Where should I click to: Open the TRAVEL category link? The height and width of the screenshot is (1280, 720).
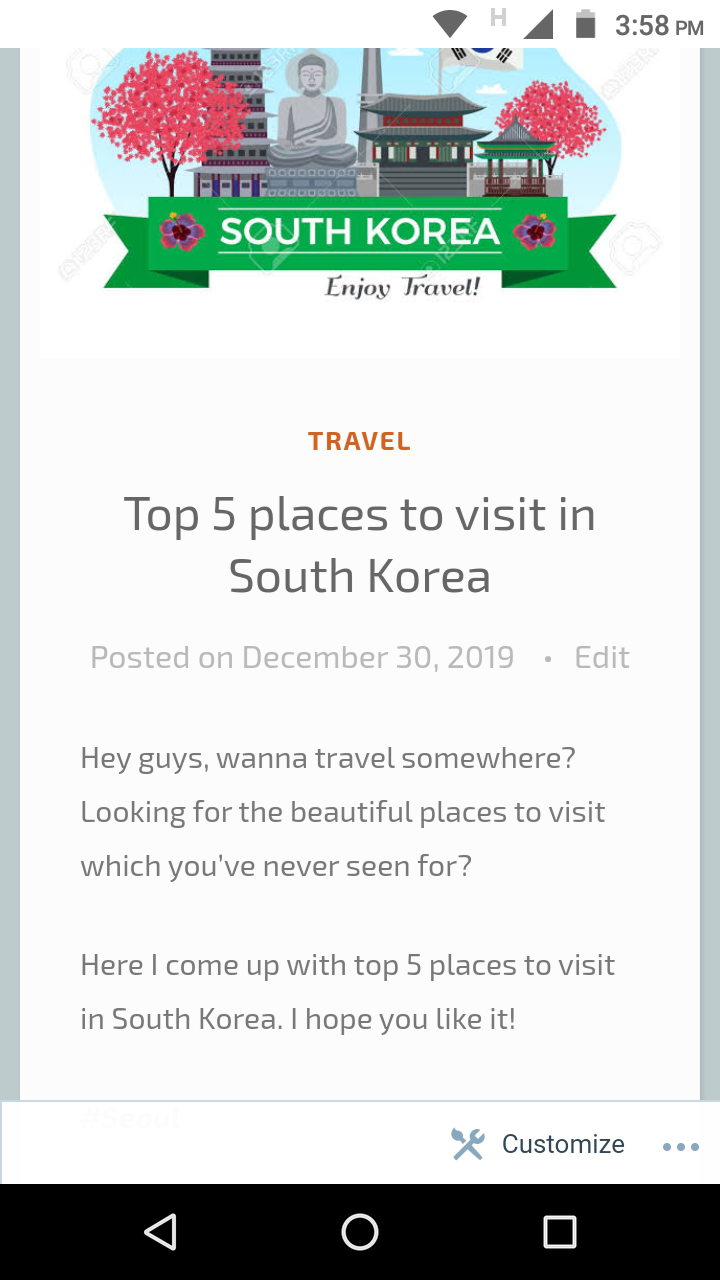coord(359,441)
